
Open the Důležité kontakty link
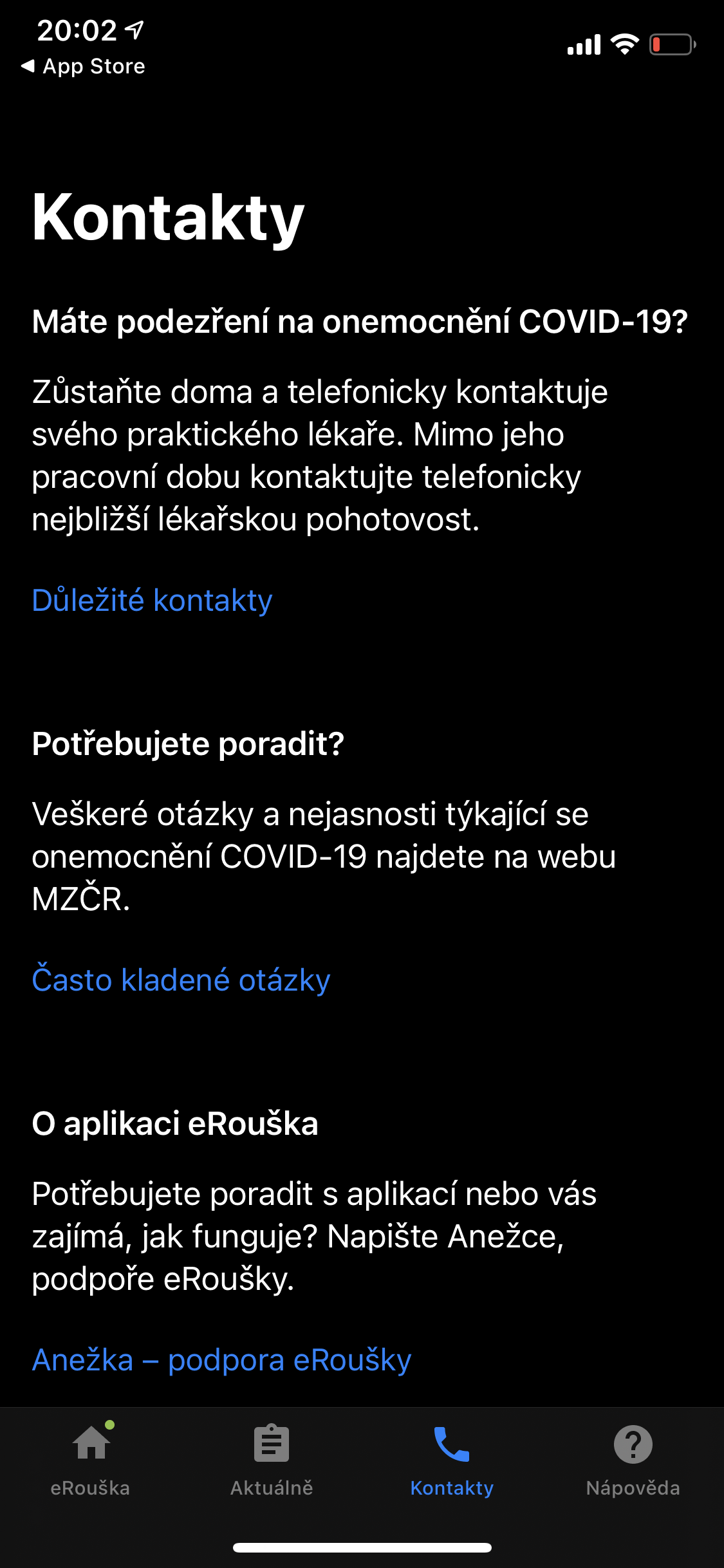click(x=153, y=601)
